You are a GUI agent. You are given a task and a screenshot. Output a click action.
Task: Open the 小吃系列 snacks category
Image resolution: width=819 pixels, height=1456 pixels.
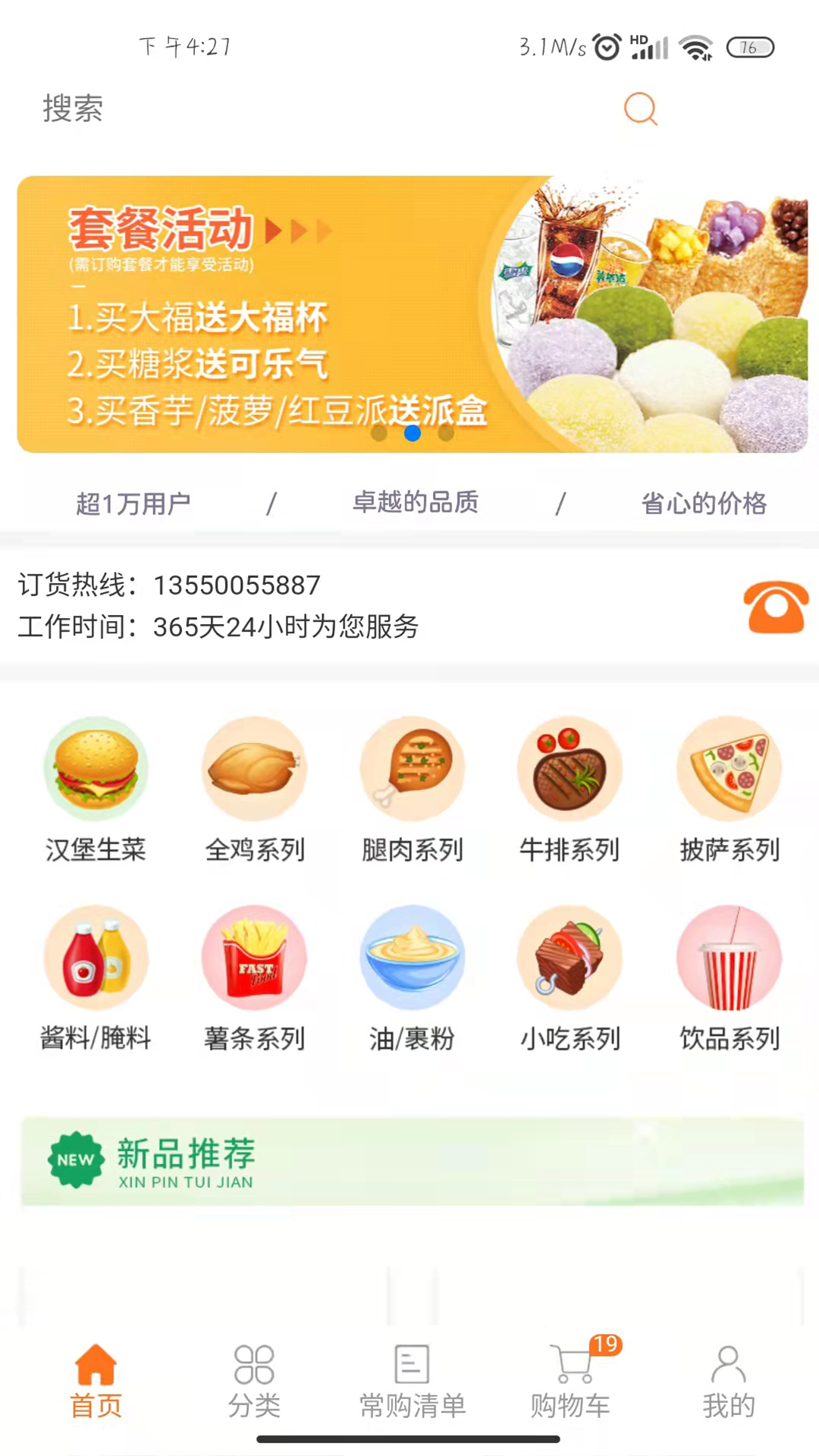(570, 958)
